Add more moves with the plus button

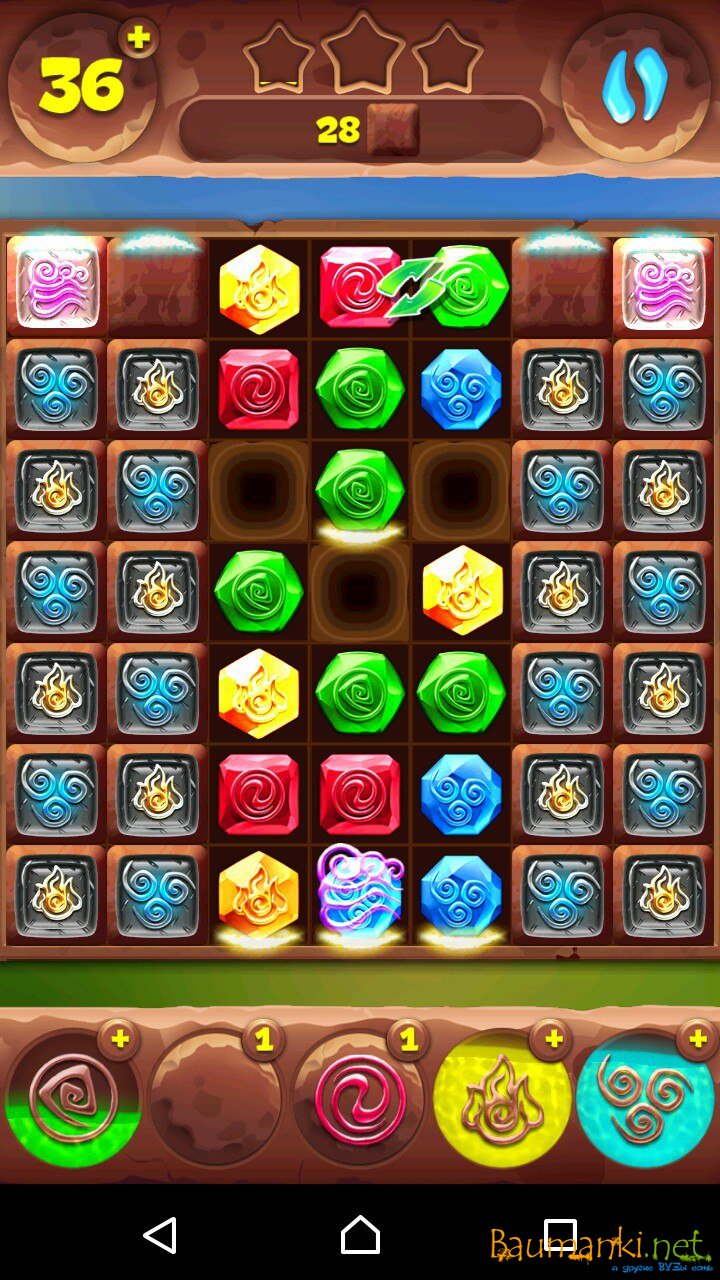[x=139, y=38]
